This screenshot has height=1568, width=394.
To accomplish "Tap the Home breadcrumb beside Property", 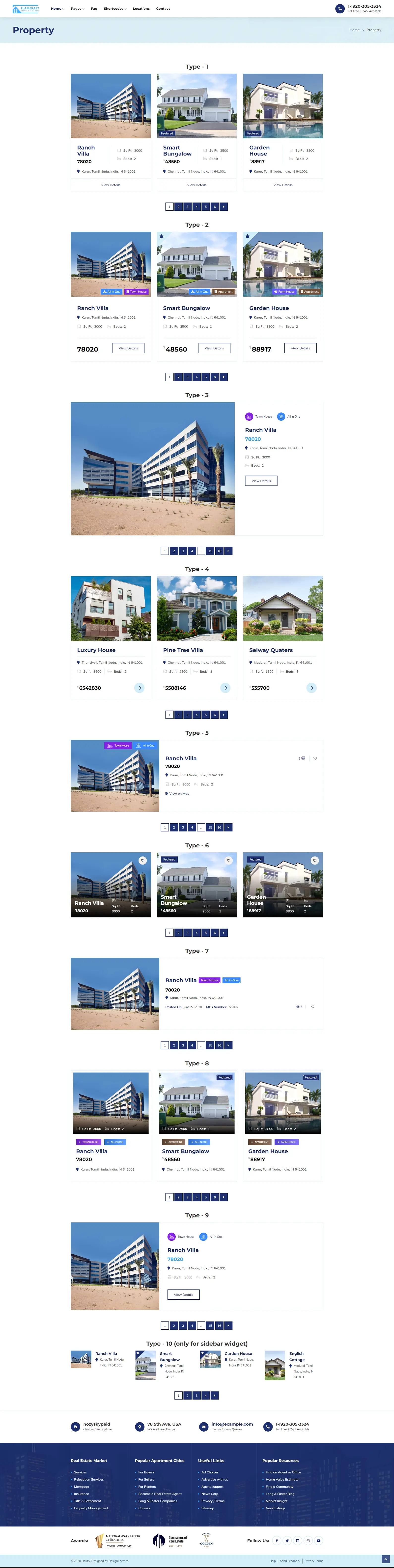I will 354,30.
